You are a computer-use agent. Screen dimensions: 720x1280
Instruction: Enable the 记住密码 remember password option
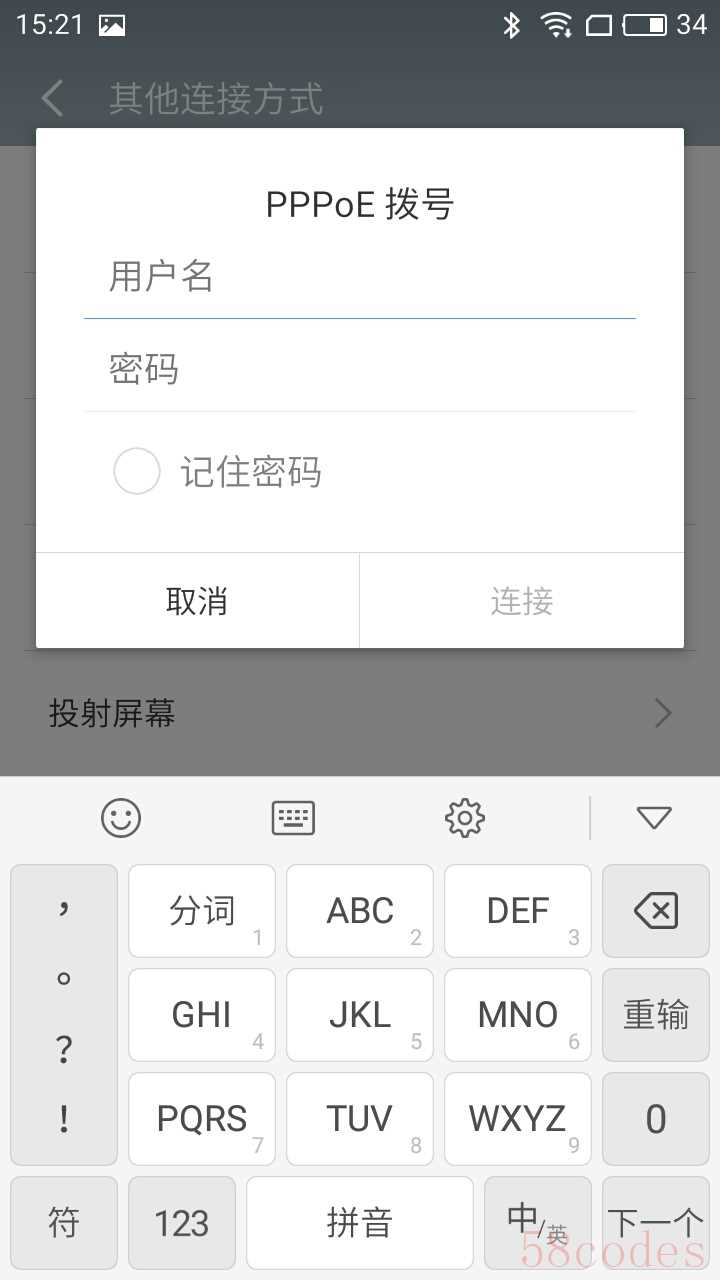(x=137, y=471)
